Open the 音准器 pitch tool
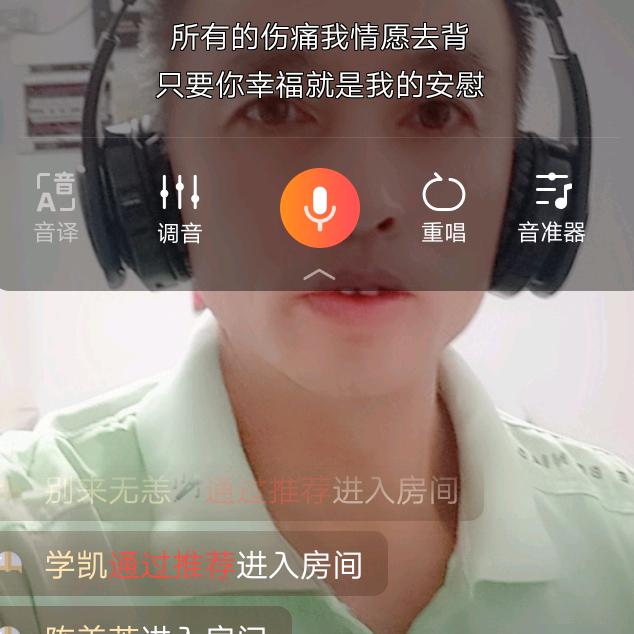This screenshot has width=634, height=634. tap(552, 207)
